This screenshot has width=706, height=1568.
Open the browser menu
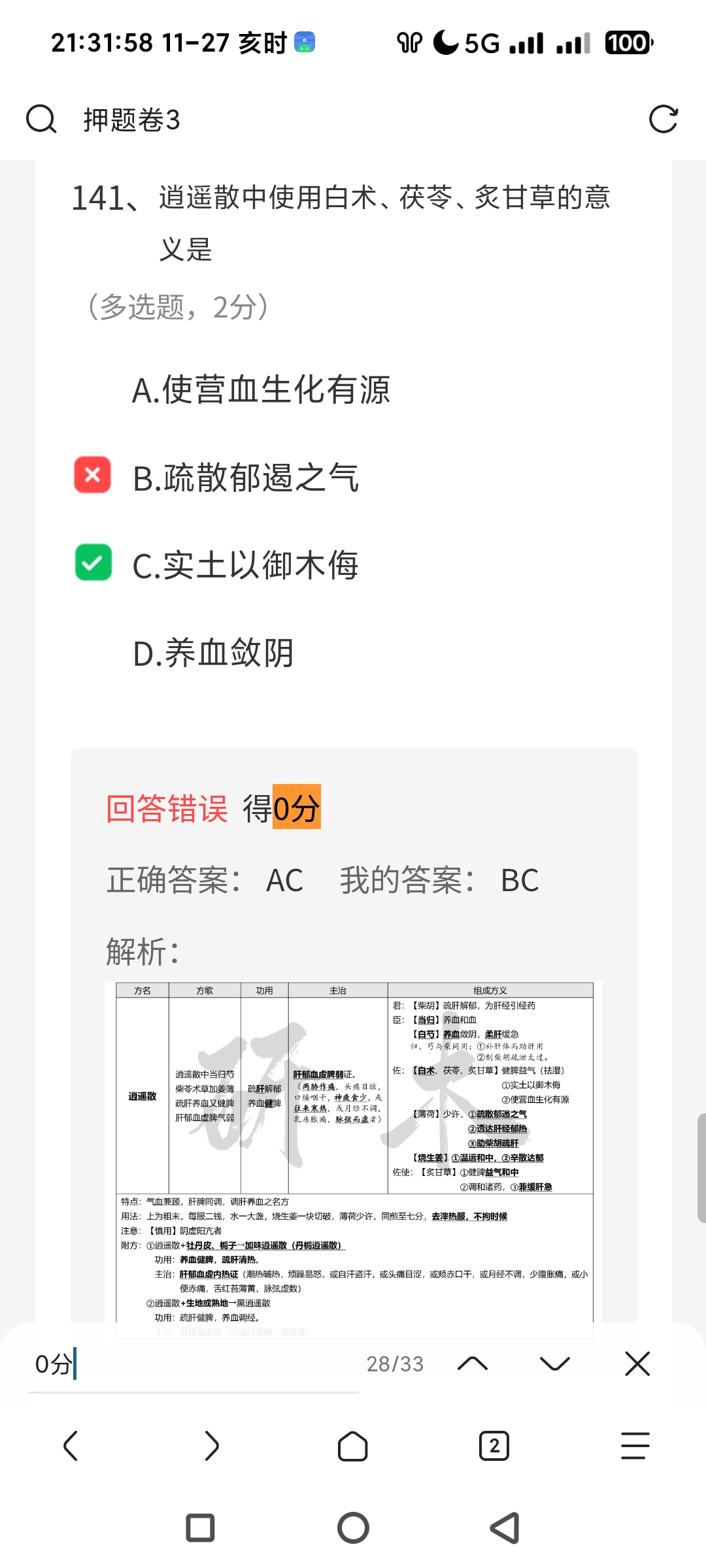coord(635,1446)
